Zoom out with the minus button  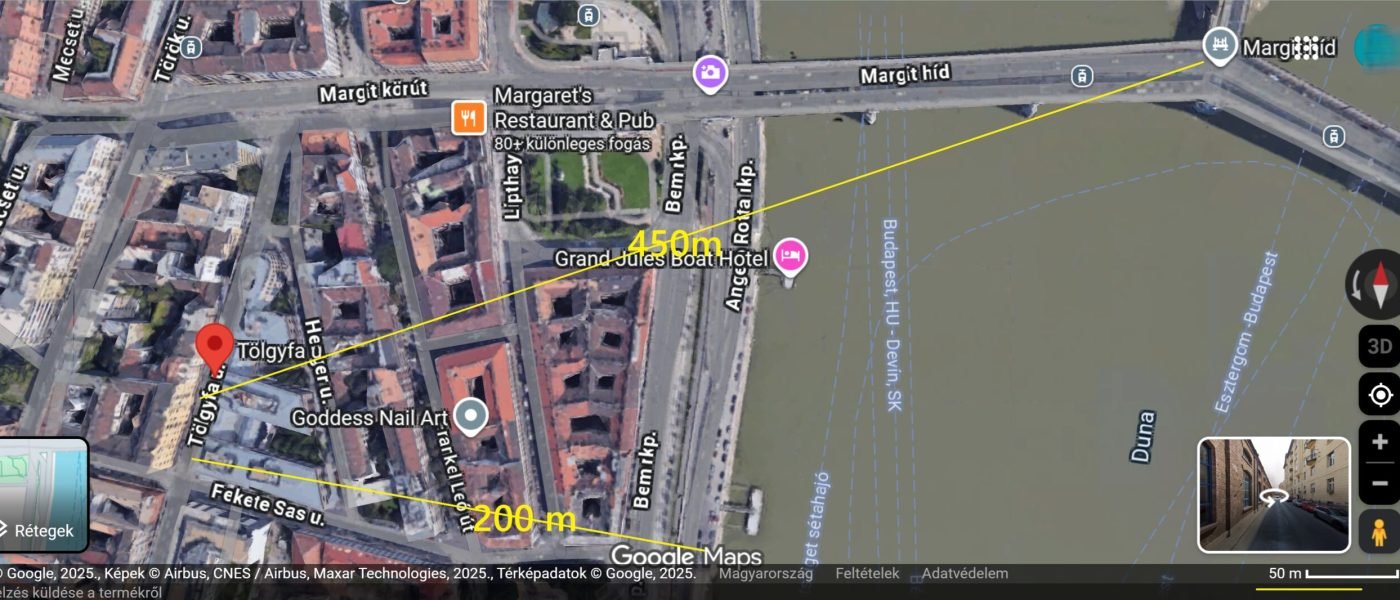[x=1380, y=484]
